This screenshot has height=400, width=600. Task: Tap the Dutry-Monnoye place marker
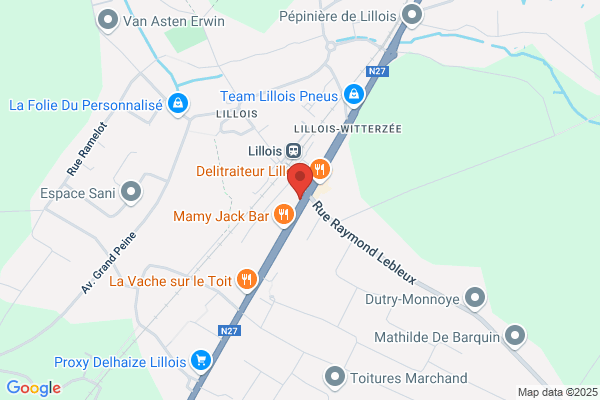tap(475, 298)
